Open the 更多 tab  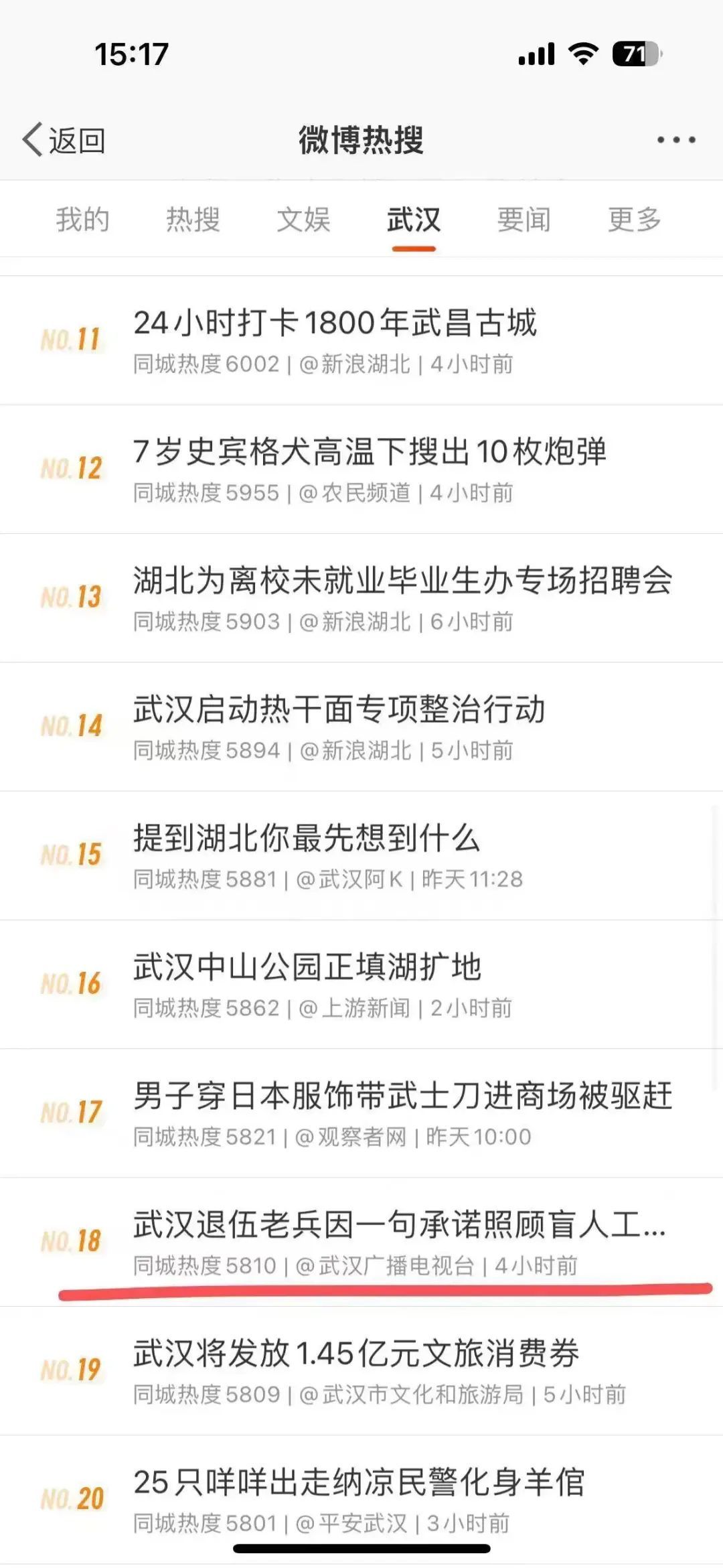pos(635,220)
